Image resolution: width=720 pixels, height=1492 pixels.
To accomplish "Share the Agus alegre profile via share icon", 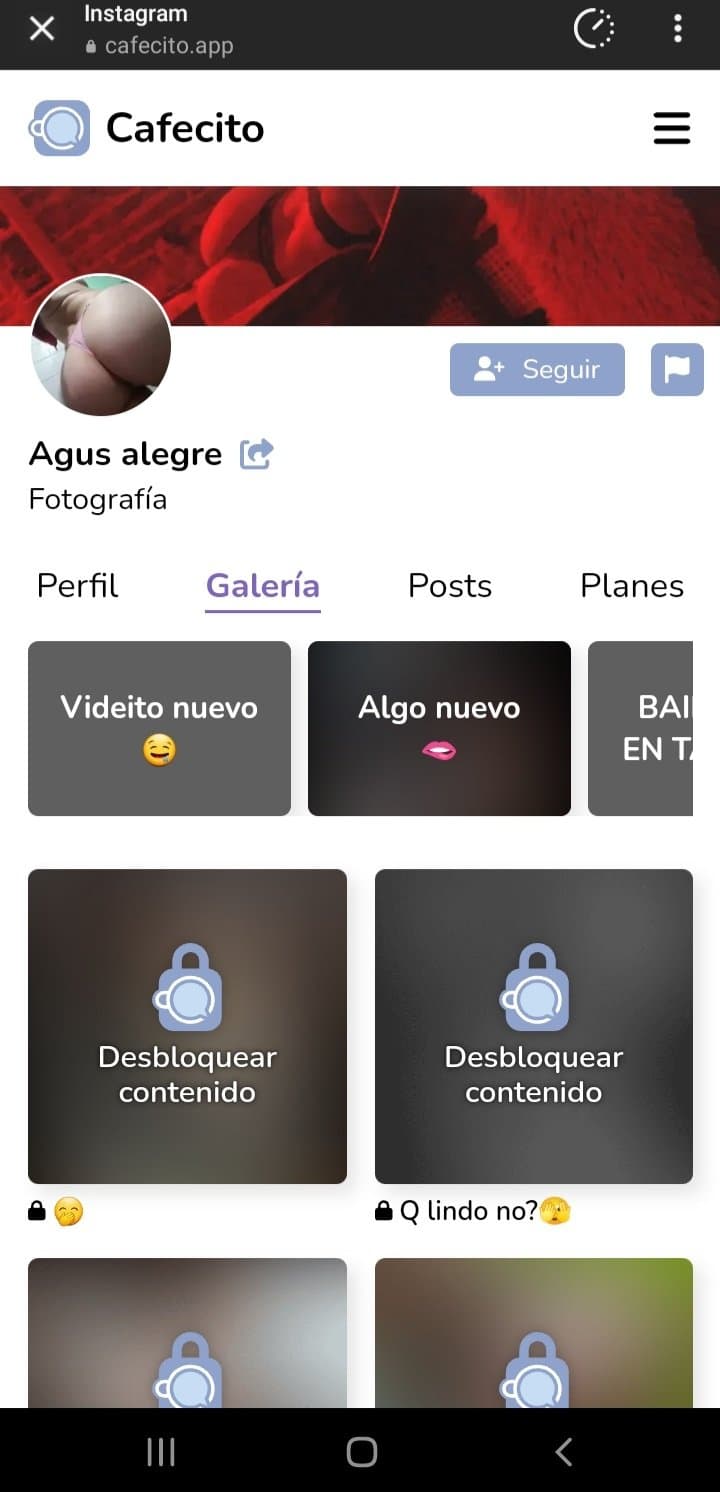I will [257, 453].
